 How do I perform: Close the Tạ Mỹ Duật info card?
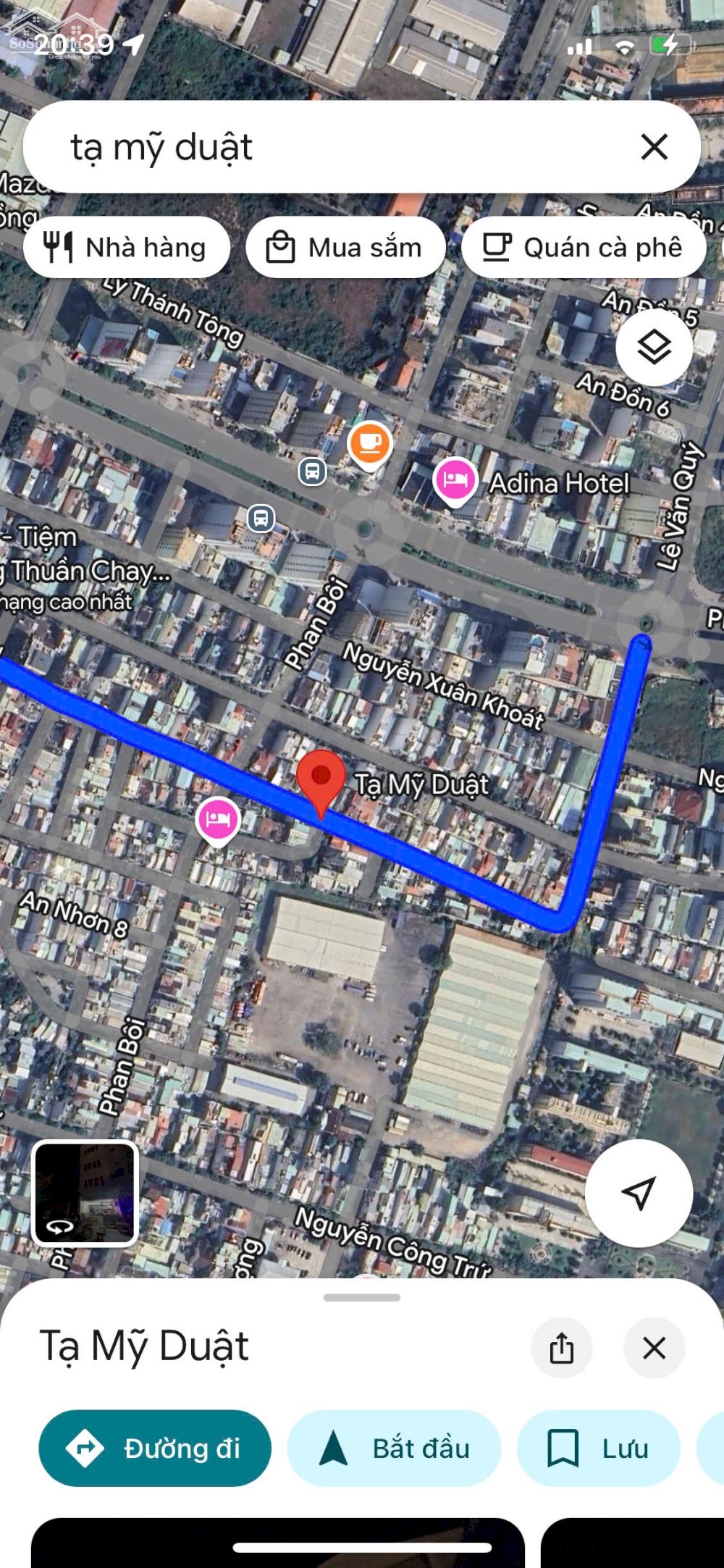[x=654, y=1348]
